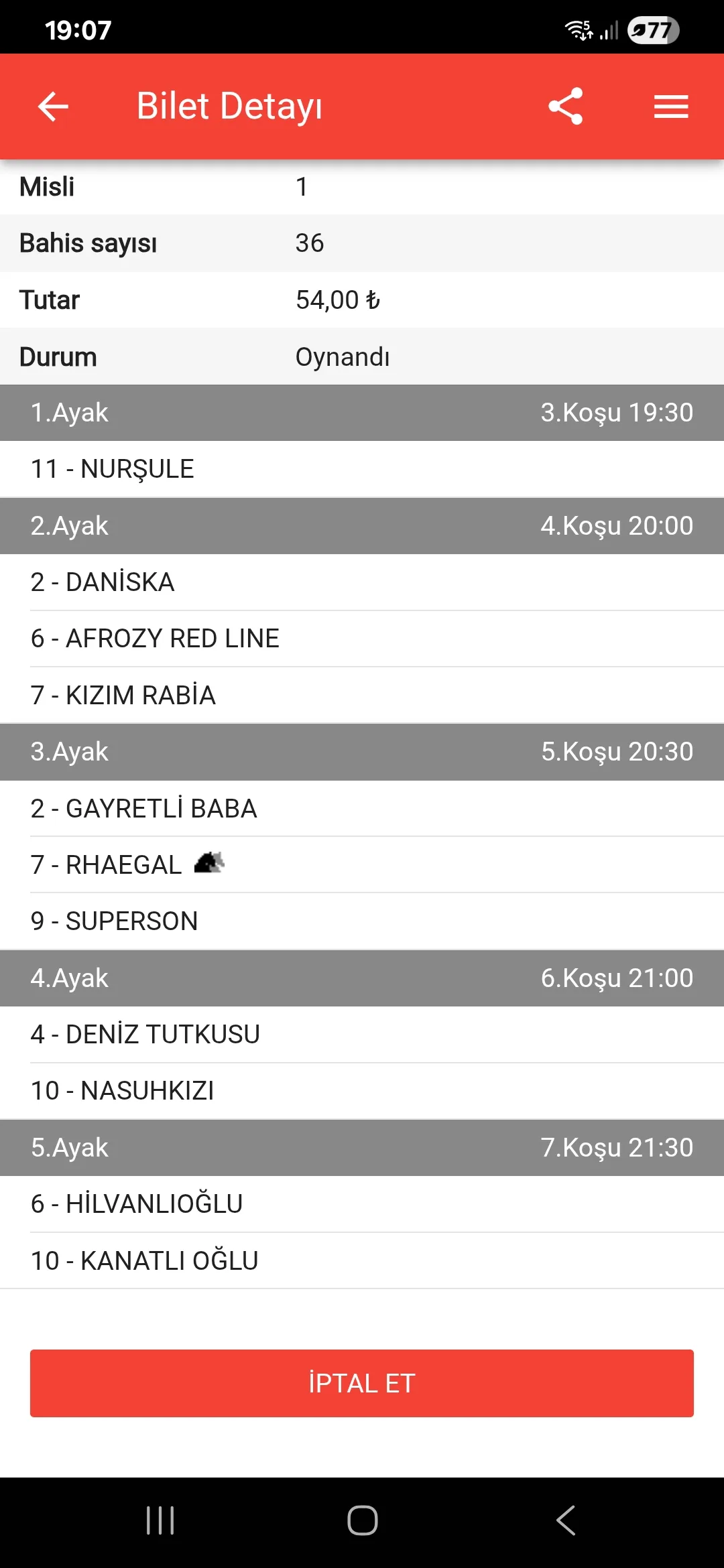Open the hamburger menu
This screenshot has height=1568, width=724.
click(670, 107)
